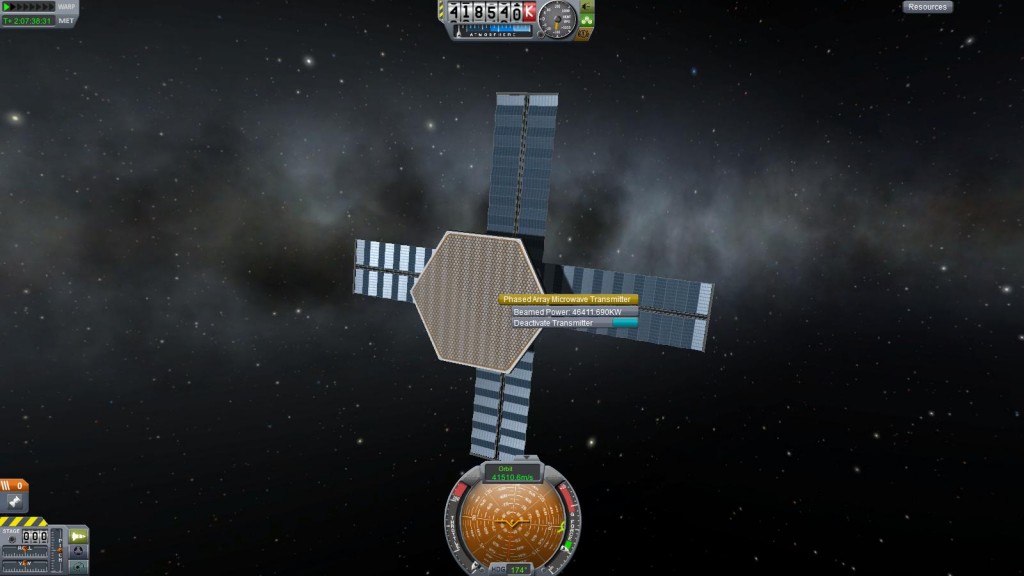Open the Resources panel
The width and height of the screenshot is (1024, 576).
pos(927,7)
